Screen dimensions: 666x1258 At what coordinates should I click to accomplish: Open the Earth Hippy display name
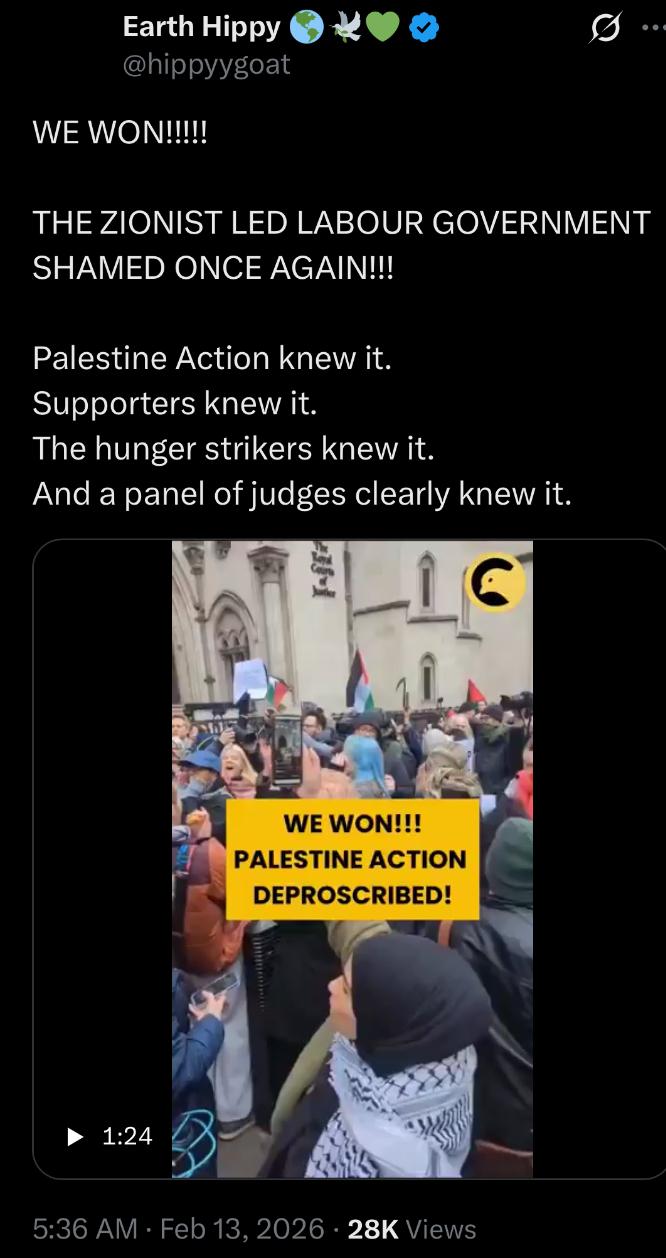coord(201,28)
